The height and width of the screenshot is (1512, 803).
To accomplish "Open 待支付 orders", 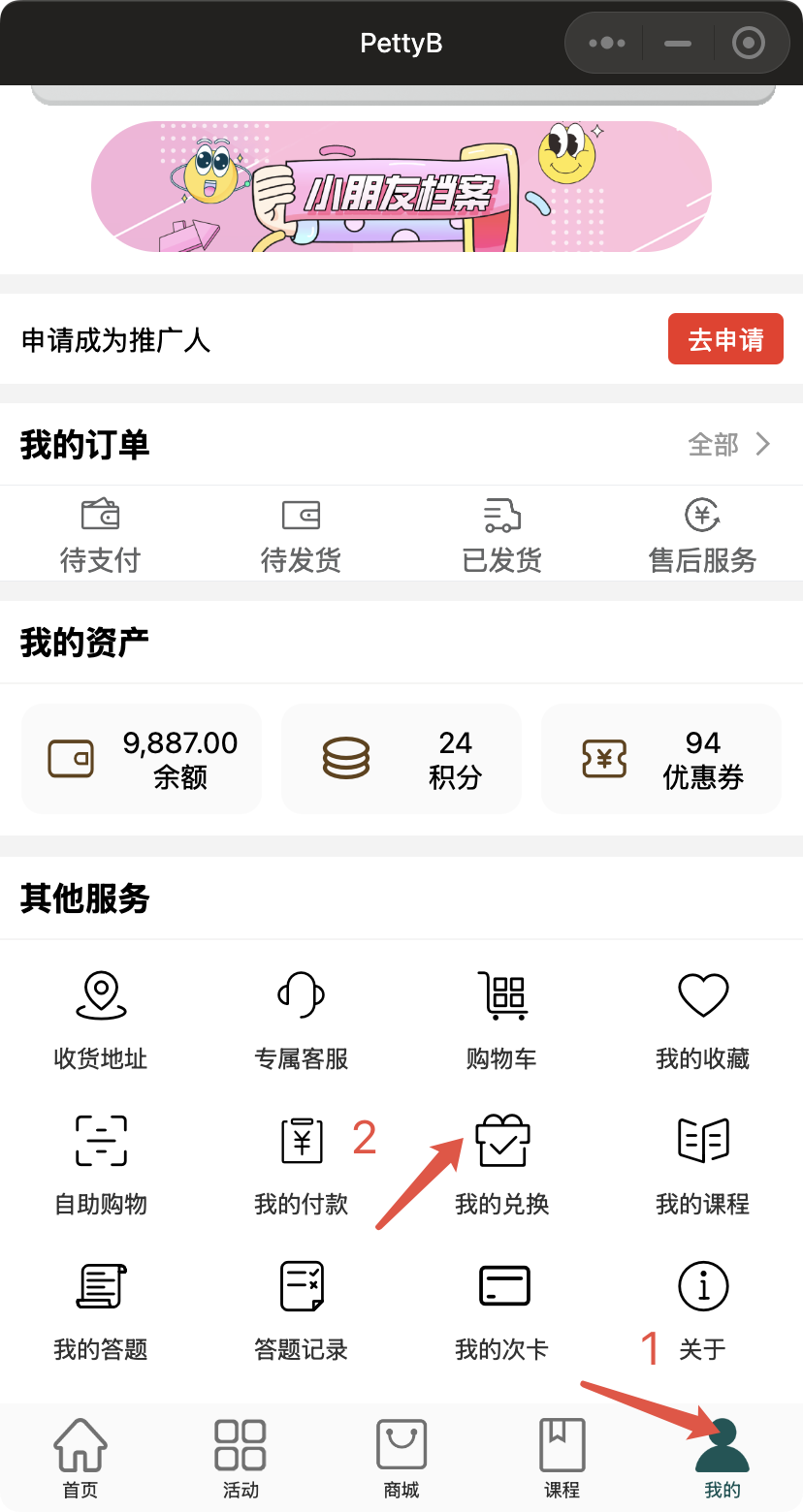I will (x=101, y=535).
